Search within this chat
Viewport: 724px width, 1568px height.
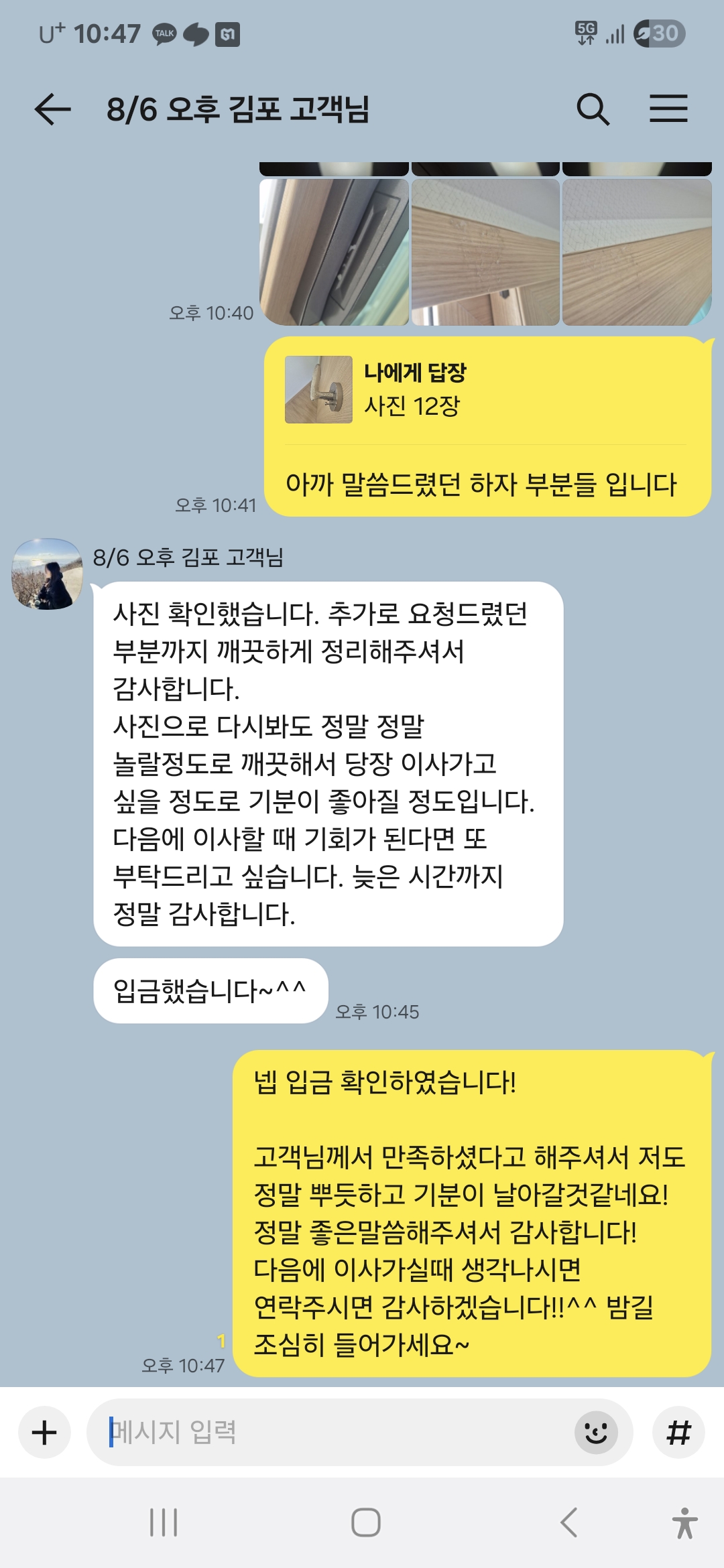click(x=593, y=109)
